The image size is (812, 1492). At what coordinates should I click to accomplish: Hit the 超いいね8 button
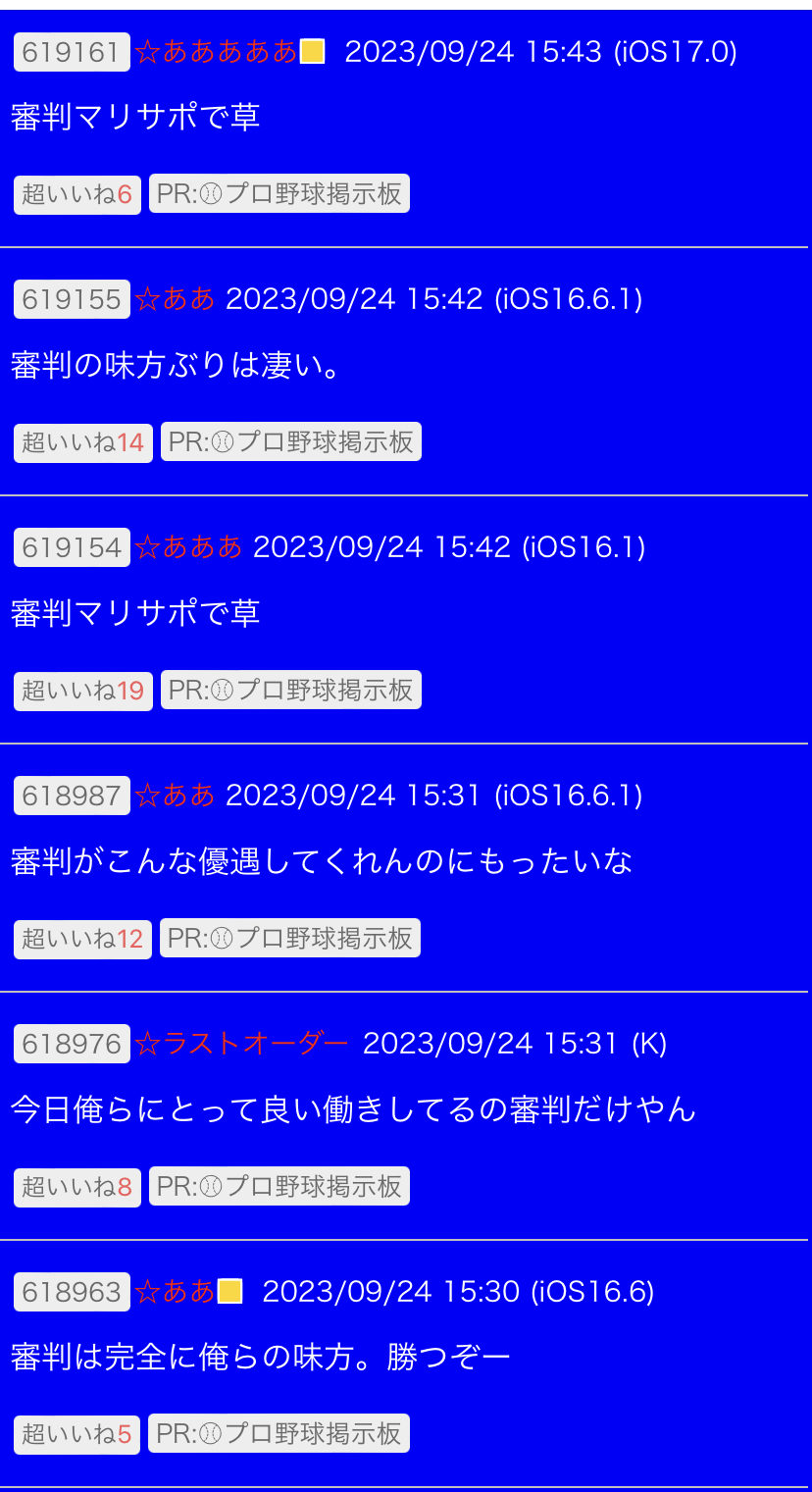(x=77, y=1187)
